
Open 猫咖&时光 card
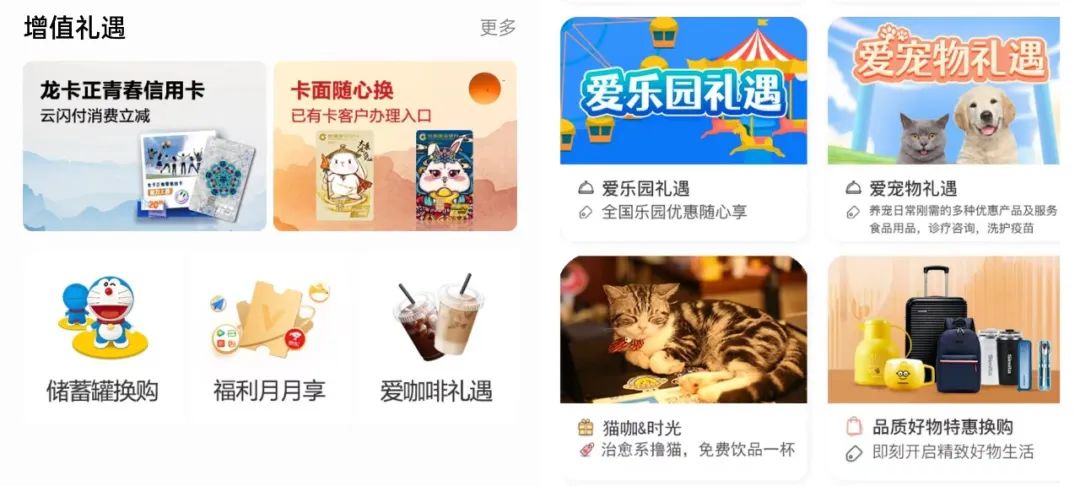(x=683, y=360)
